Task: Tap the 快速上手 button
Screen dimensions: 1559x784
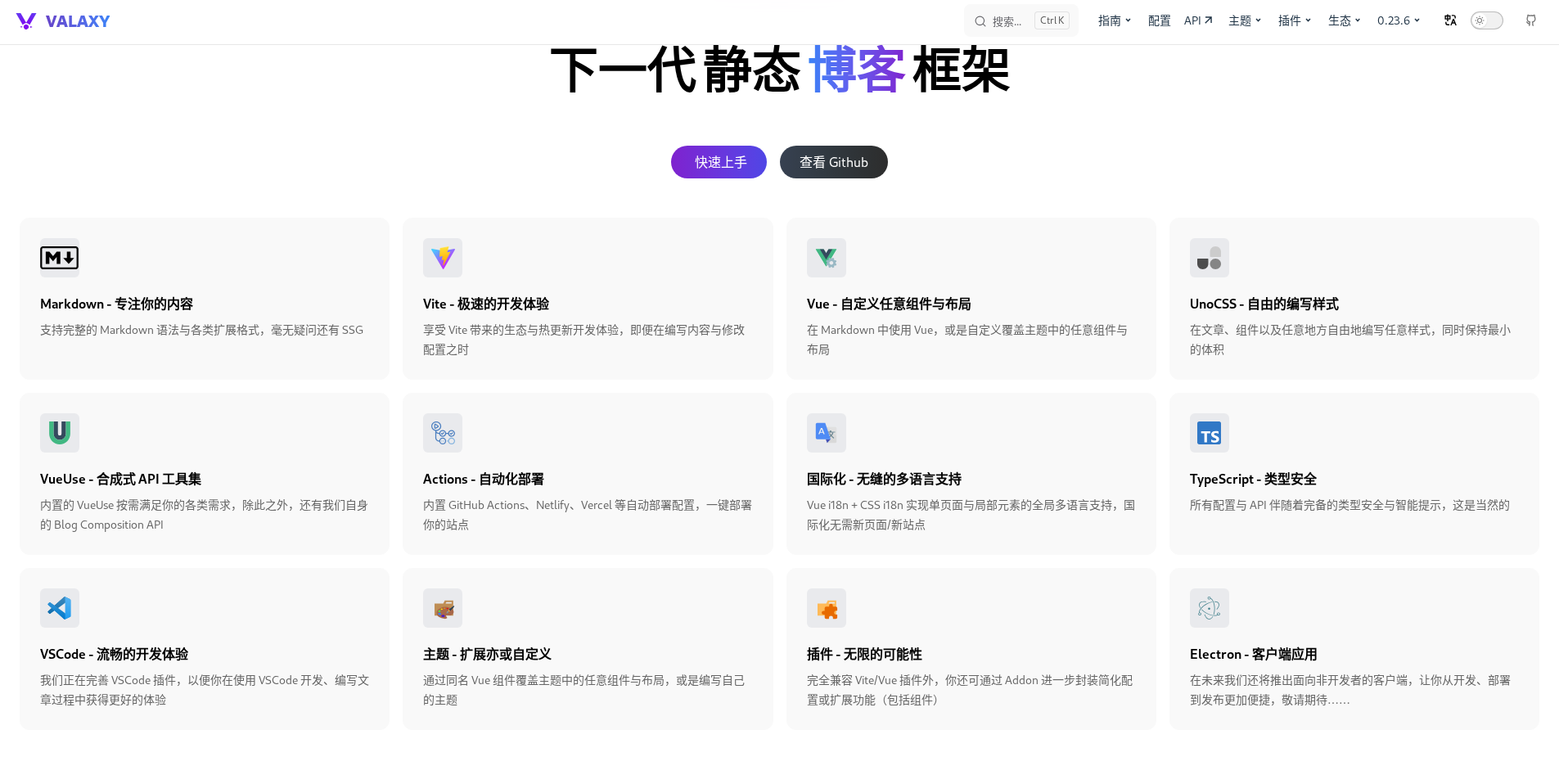Action: click(x=719, y=162)
